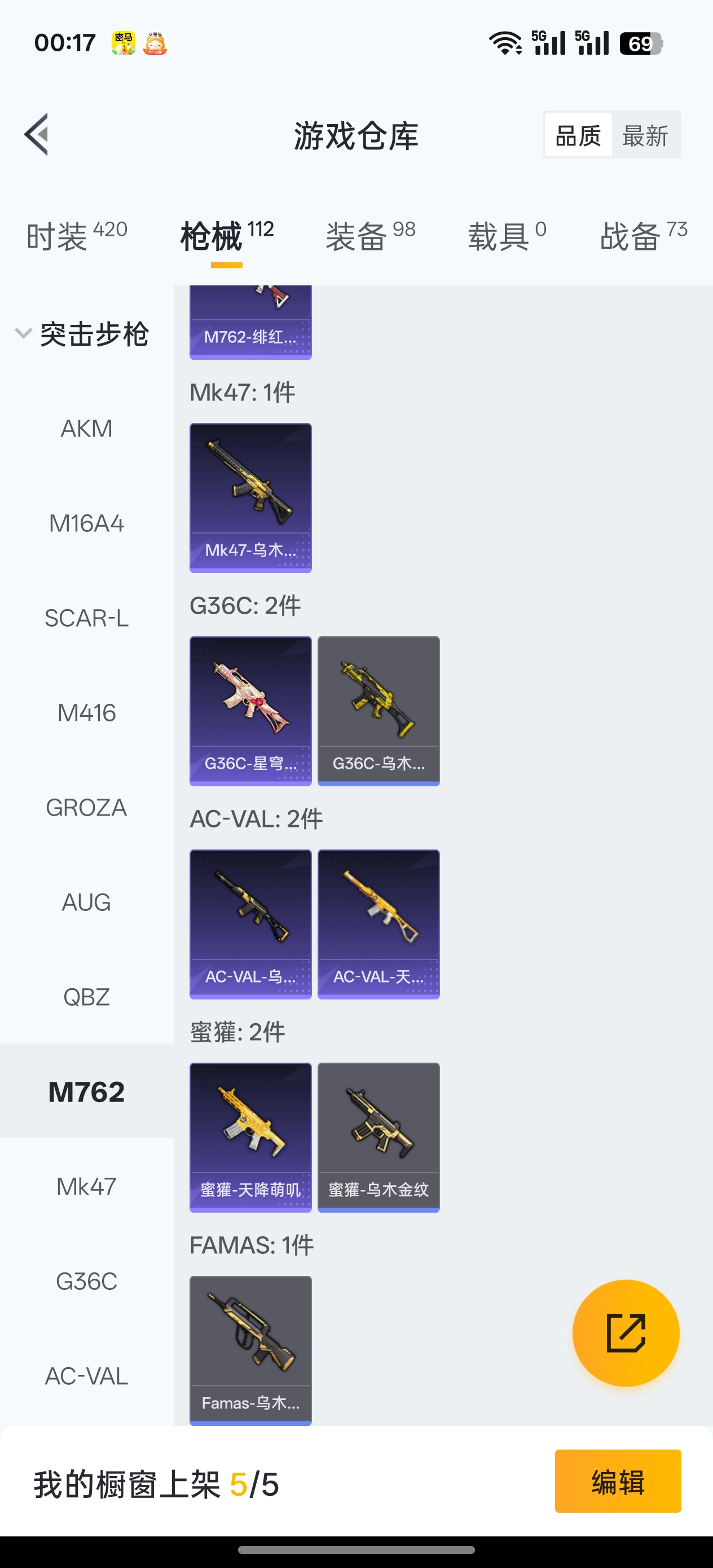Tap the 编辑 button
The width and height of the screenshot is (713, 1568).
coord(618,1481)
